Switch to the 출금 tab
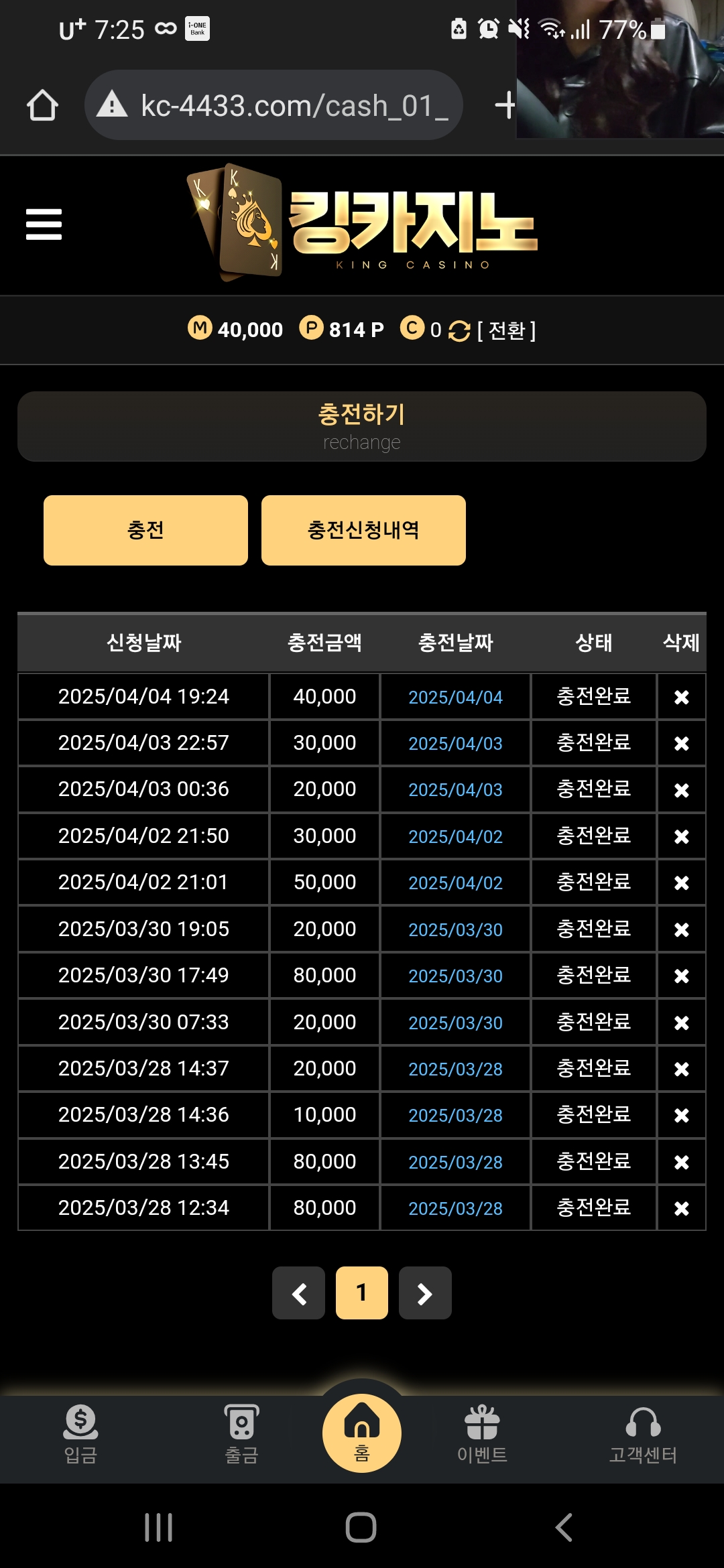 (241, 1434)
